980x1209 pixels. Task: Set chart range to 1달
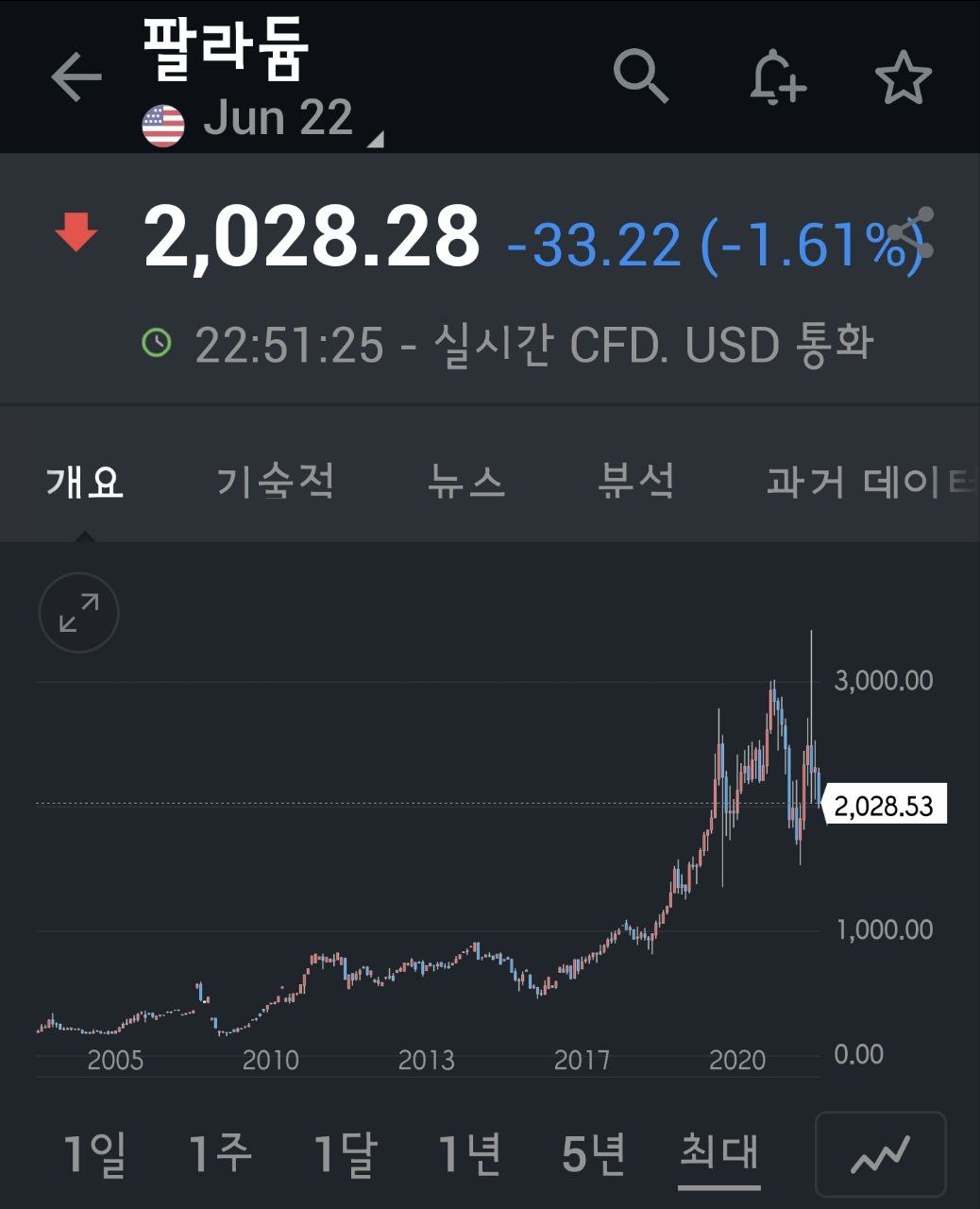346,1153
